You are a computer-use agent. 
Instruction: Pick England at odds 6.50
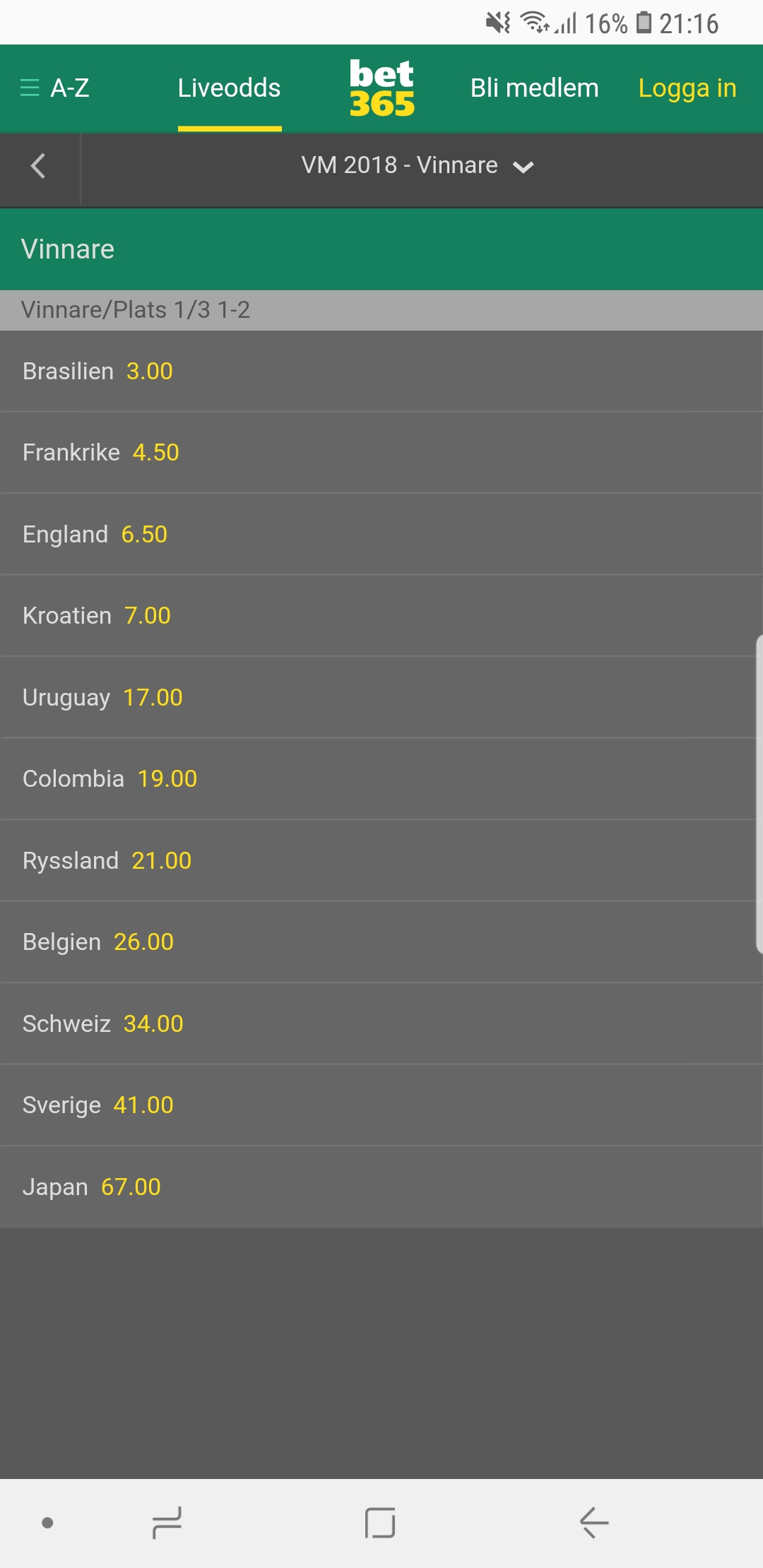click(x=381, y=535)
